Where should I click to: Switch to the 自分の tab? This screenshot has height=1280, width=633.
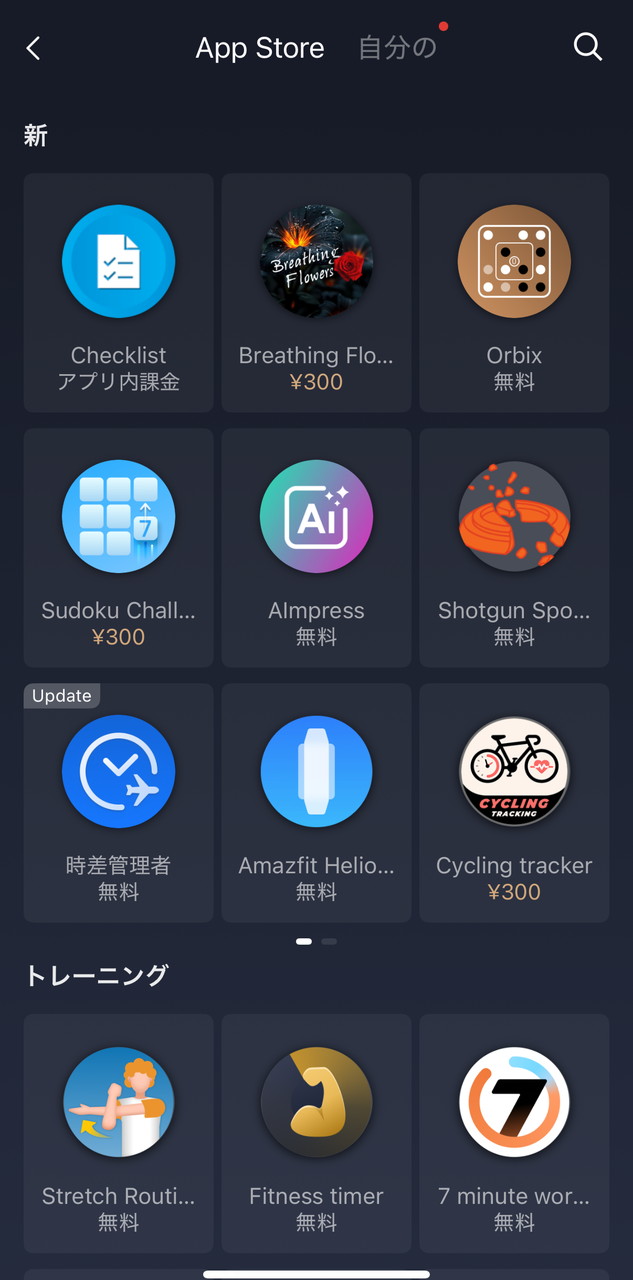tap(397, 48)
